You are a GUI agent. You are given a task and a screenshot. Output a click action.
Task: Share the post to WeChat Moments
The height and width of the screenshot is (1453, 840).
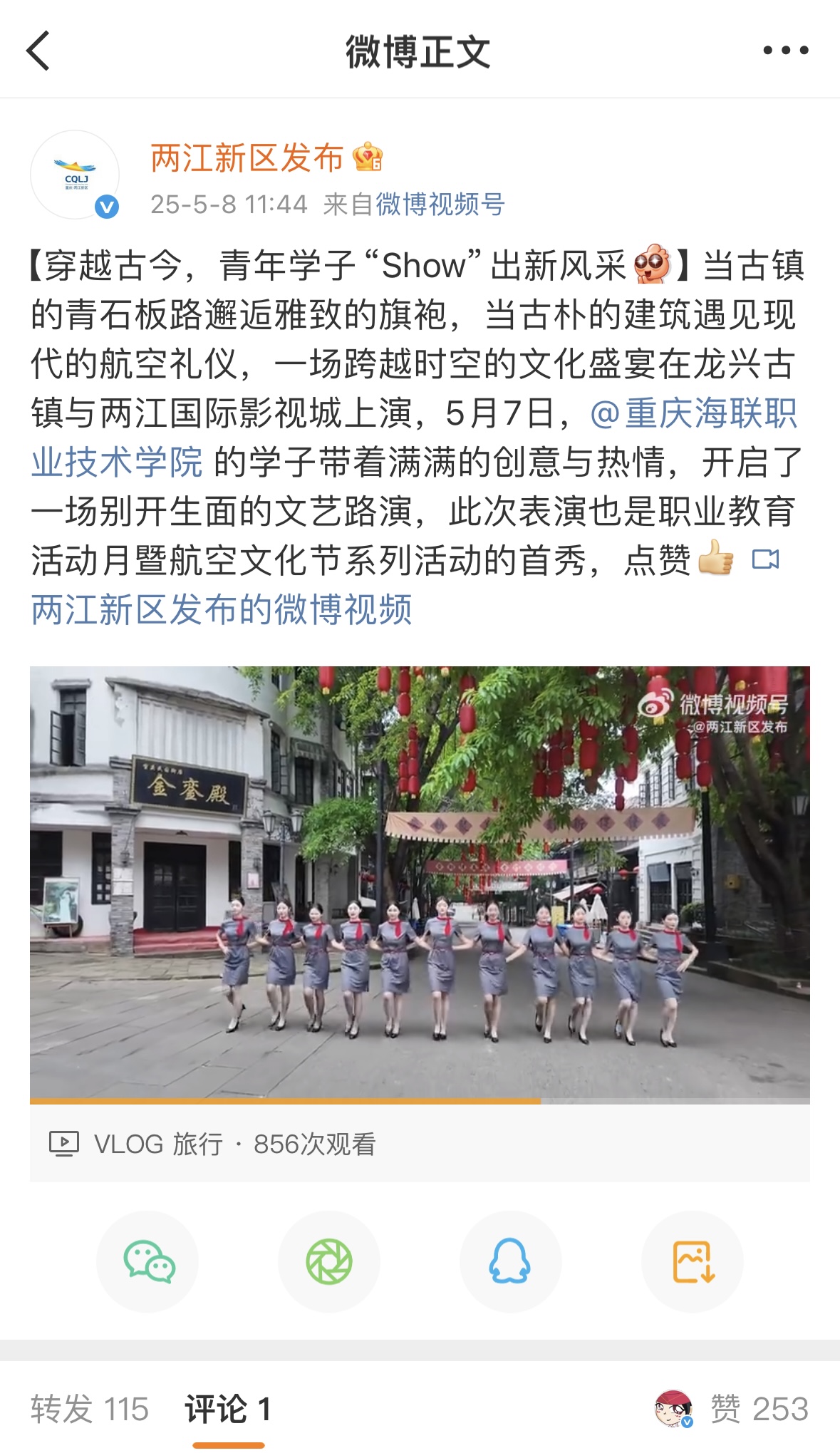[x=329, y=1261]
